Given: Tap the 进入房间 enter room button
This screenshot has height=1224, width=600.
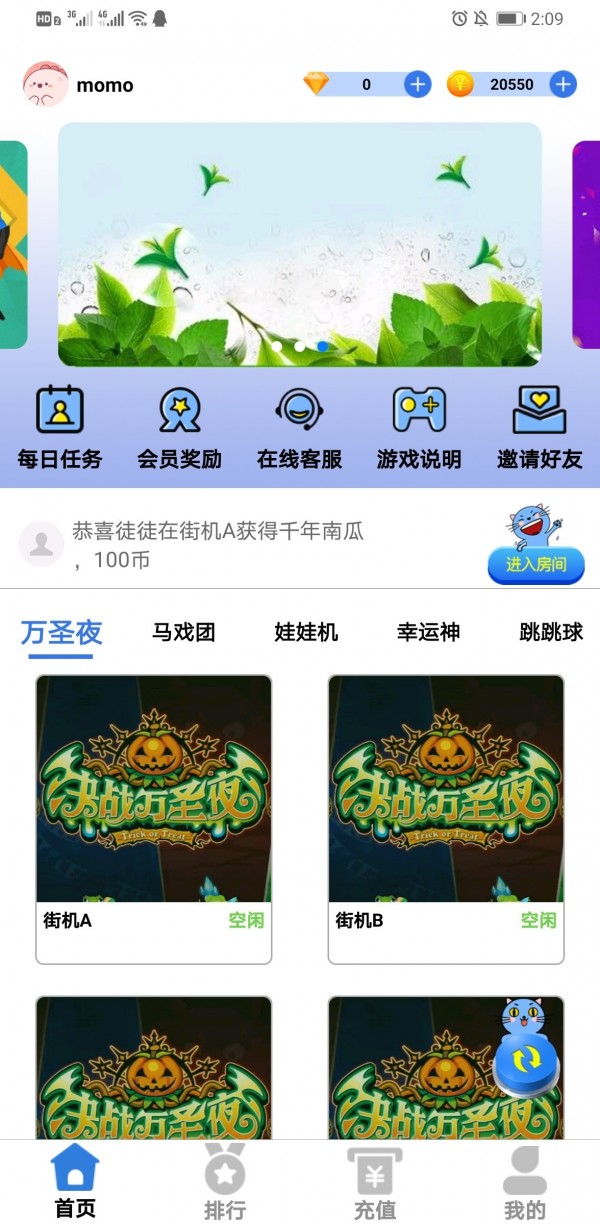Looking at the screenshot, I should (535, 565).
